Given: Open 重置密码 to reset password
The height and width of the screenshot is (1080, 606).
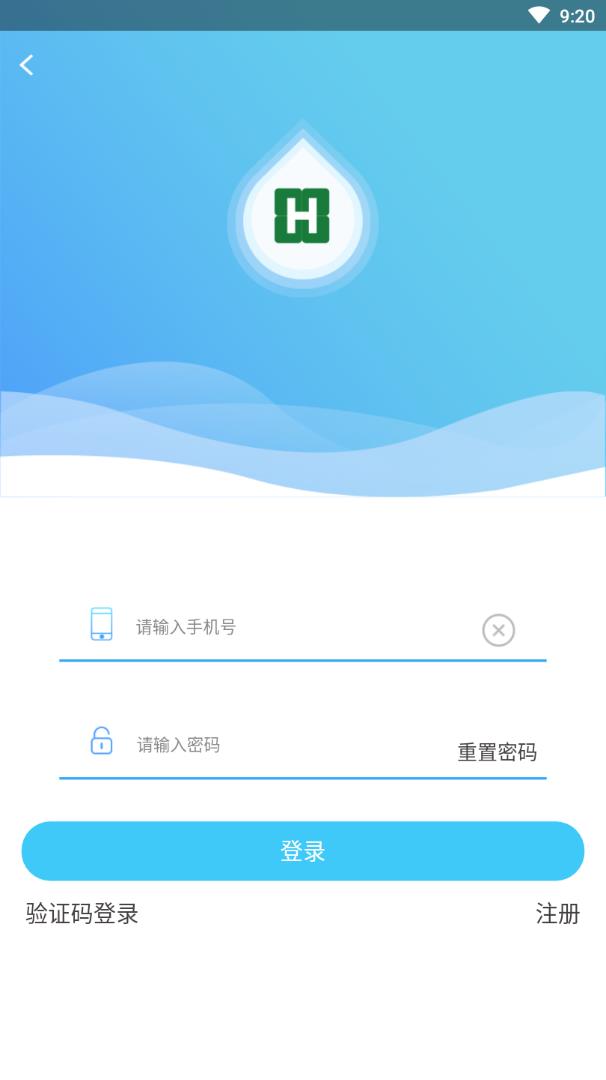Looking at the screenshot, I should 497,752.
